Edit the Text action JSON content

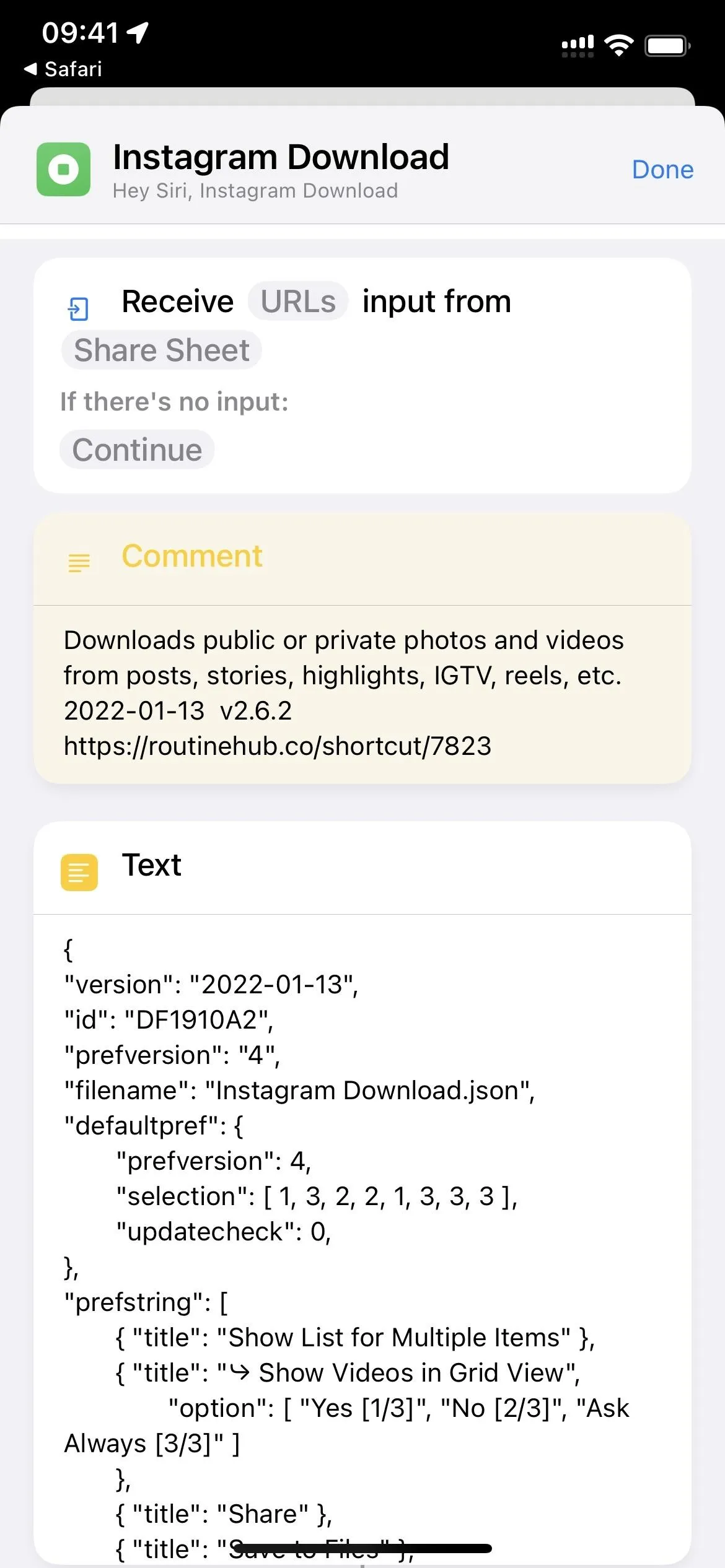[x=362, y=1239]
